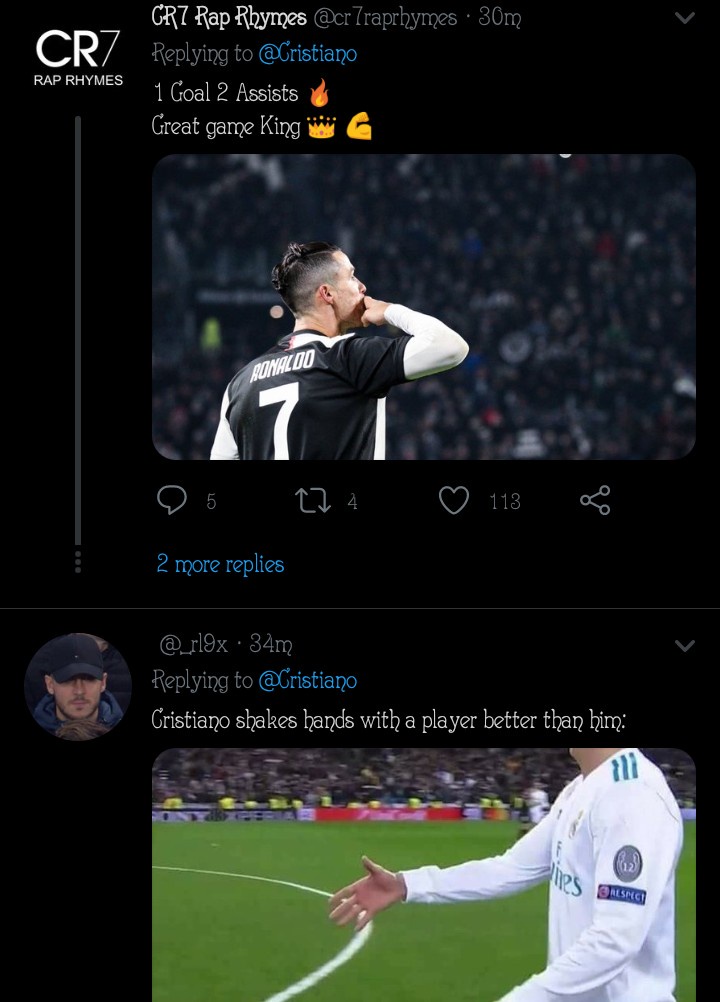
Task: View Ronaldo number 7 jersey photo
Action: coord(423,307)
